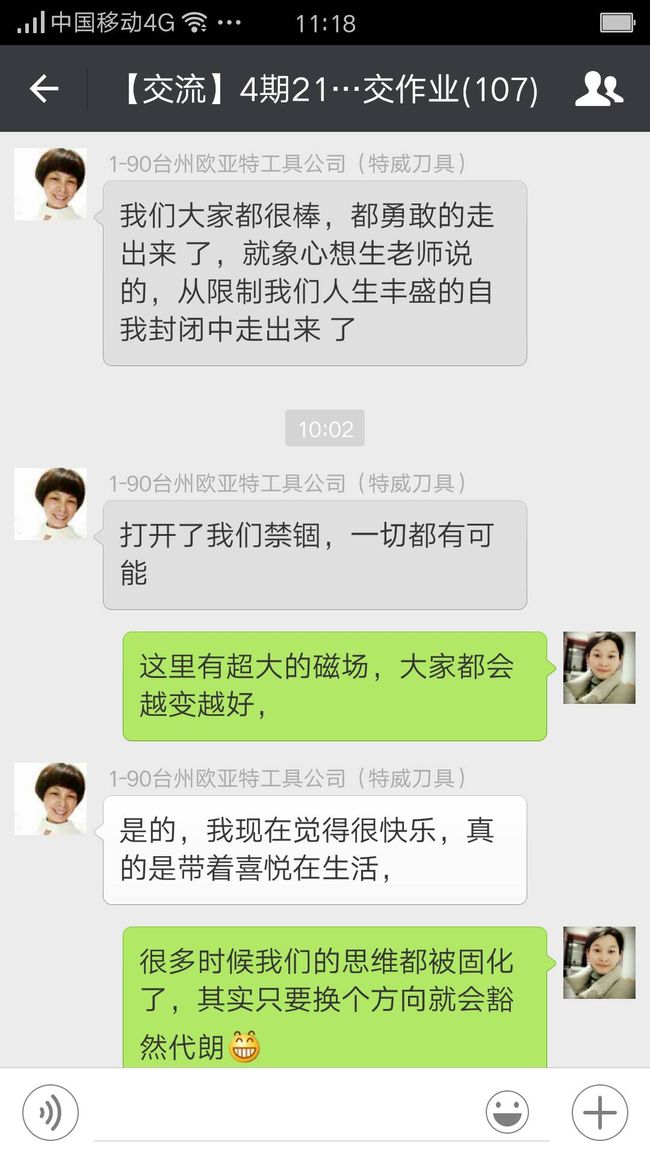Tap my avatar beside 这里有超大的磁场 message

[599, 667]
